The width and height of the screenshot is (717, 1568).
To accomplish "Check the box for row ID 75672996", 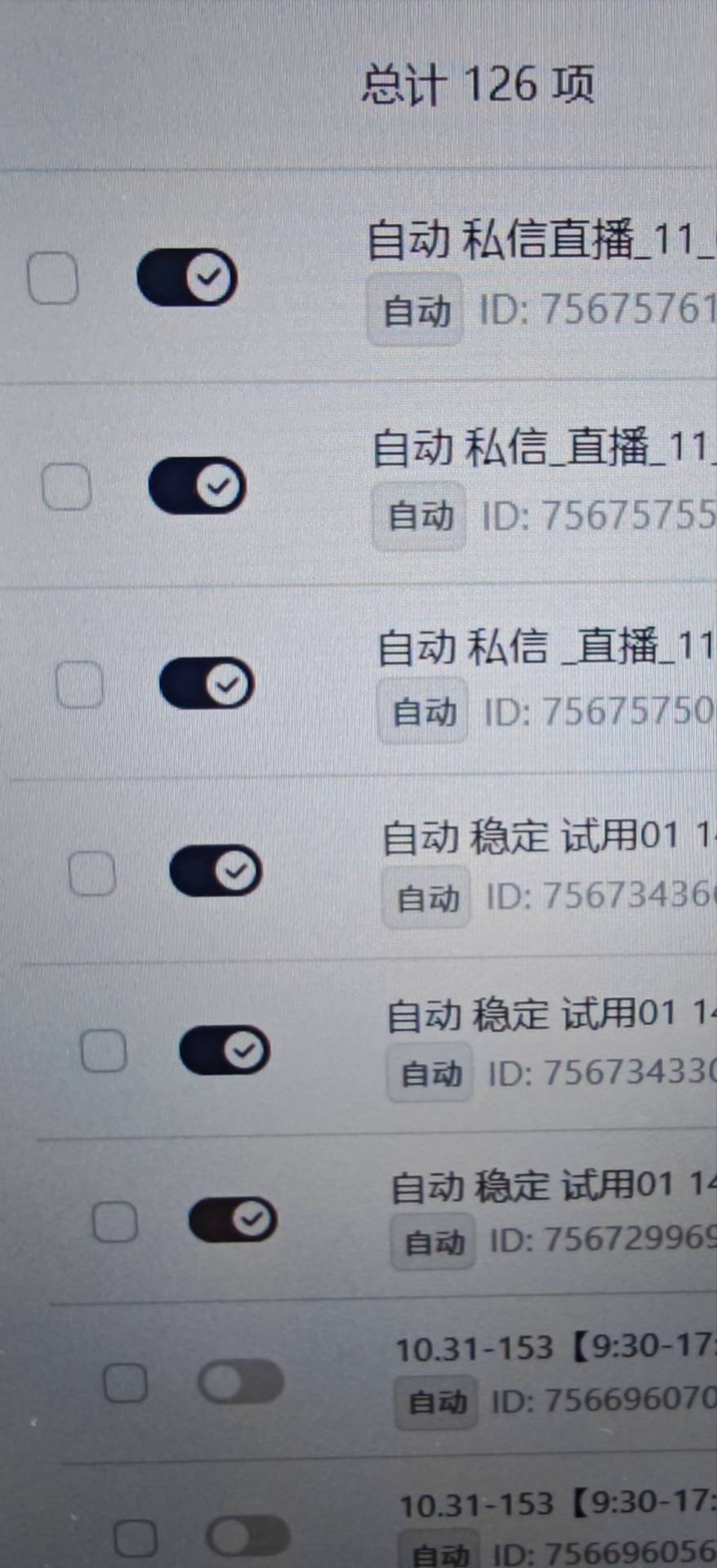I will coord(114,1222).
